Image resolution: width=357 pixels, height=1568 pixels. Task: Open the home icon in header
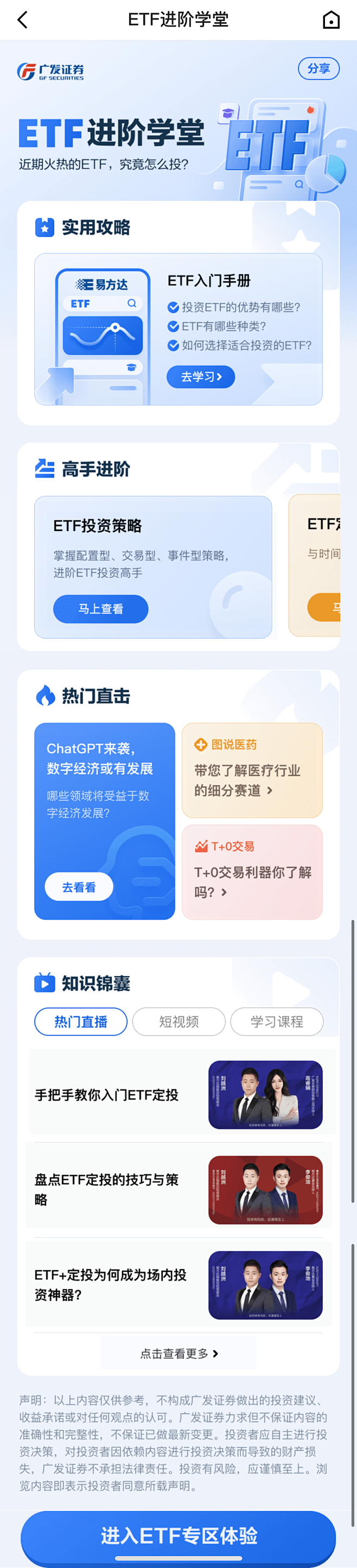pyautogui.click(x=331, y=20)
